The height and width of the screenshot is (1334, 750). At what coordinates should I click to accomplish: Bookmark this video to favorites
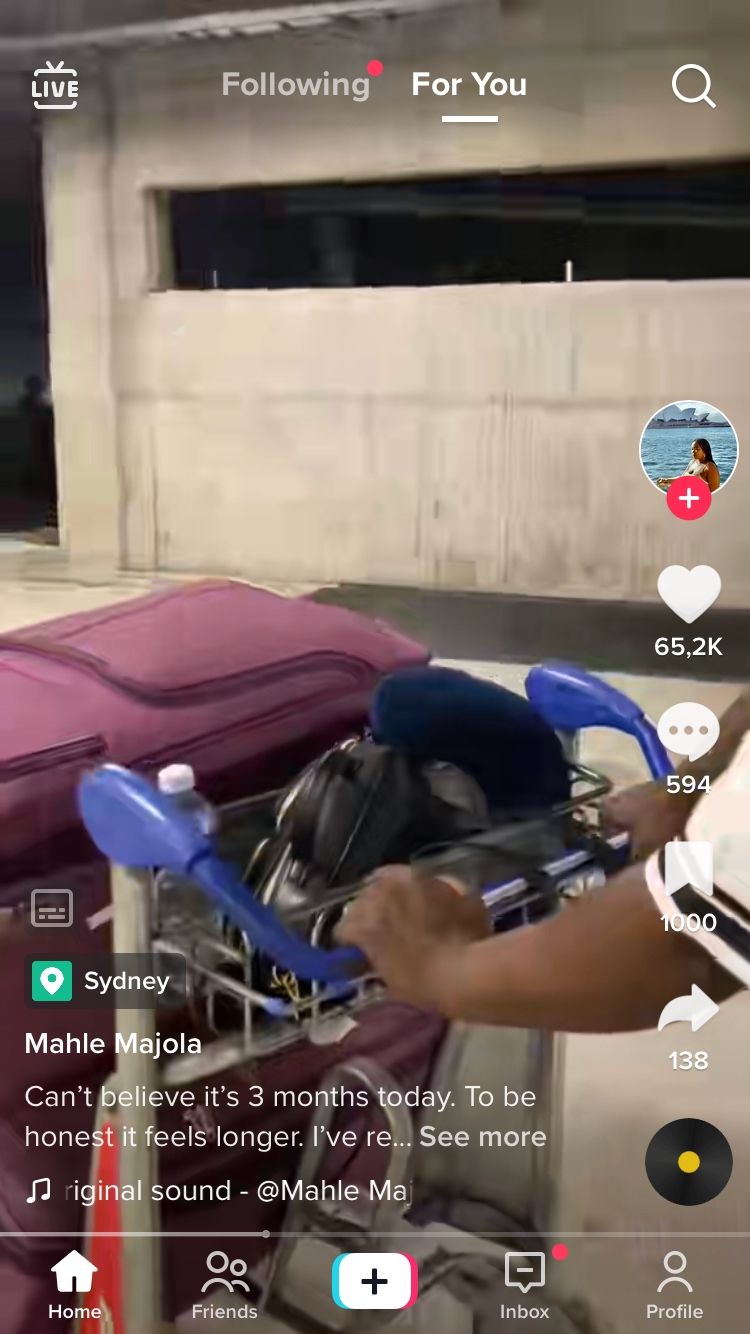689,870
